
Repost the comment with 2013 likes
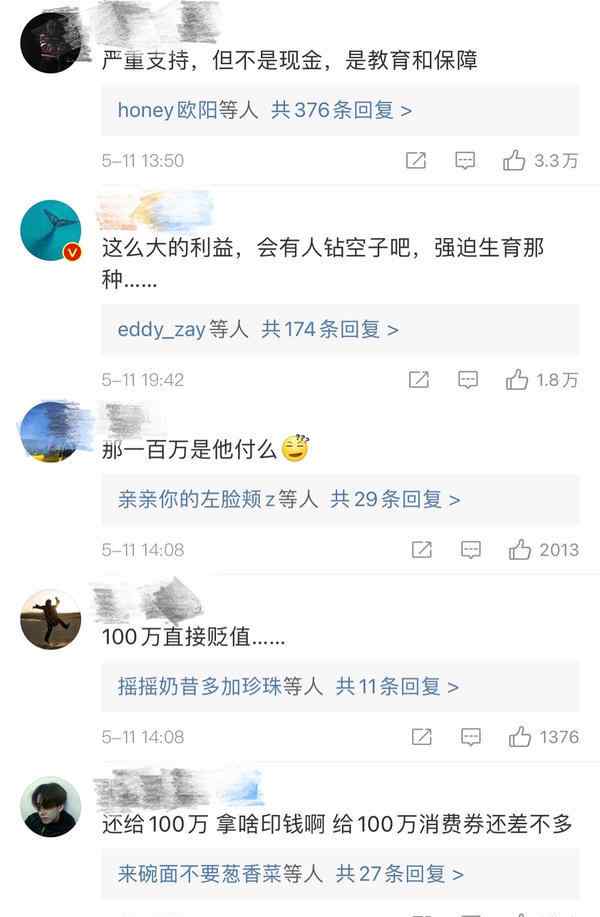[x=422, y=550]
